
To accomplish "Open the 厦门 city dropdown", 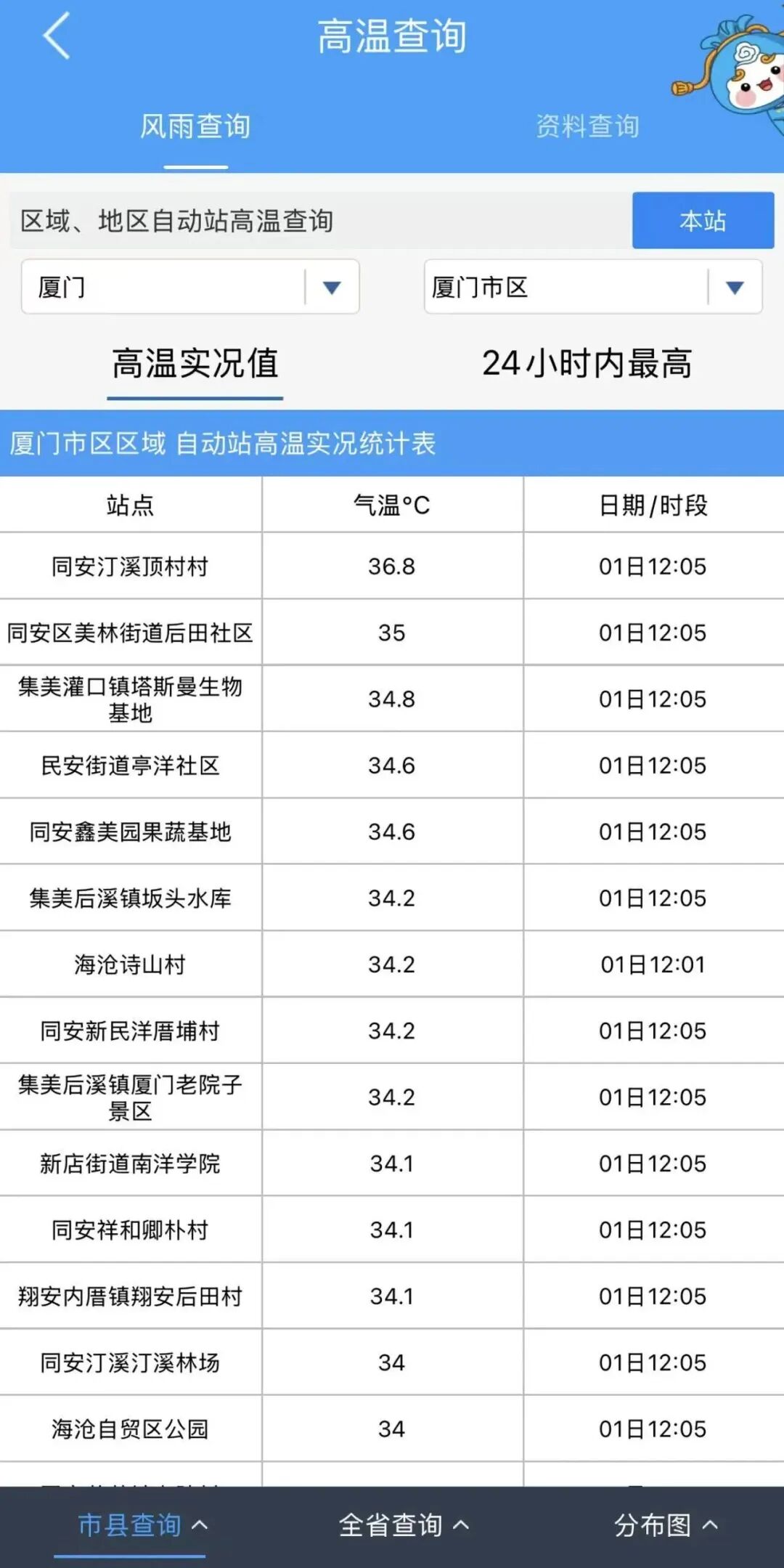I will coord(190,287).
